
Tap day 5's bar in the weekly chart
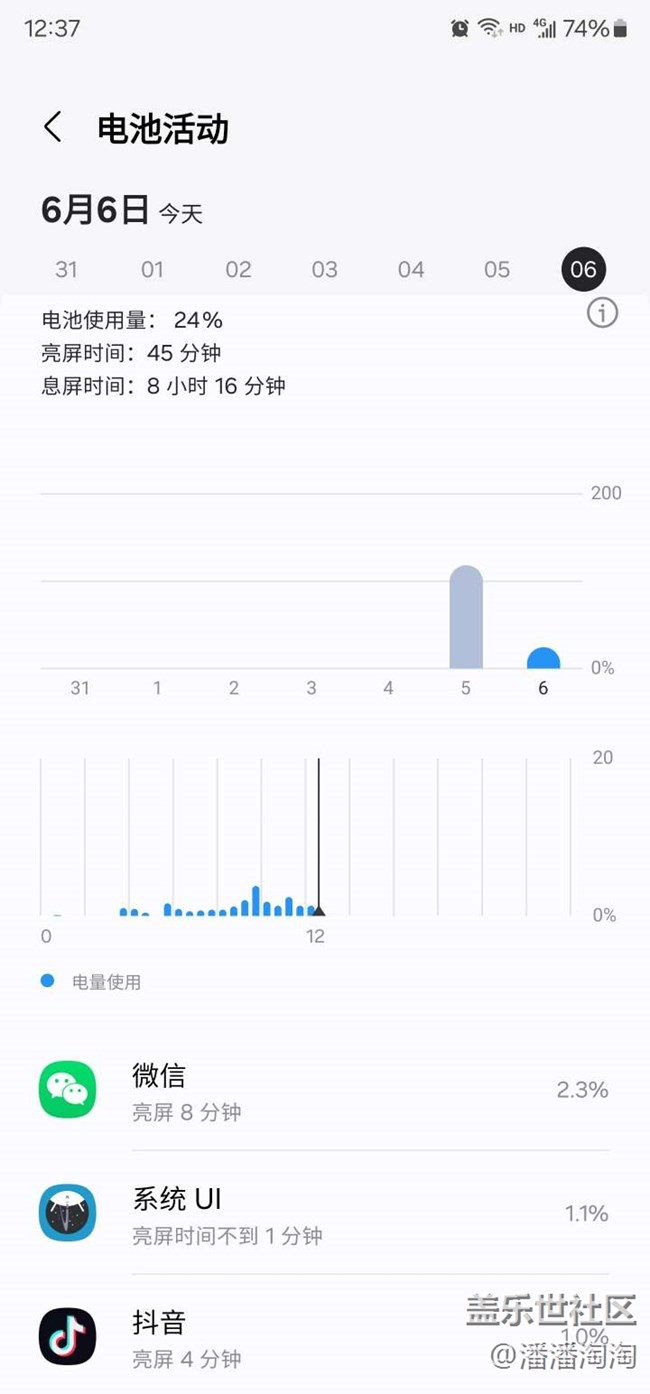(466, 617)
